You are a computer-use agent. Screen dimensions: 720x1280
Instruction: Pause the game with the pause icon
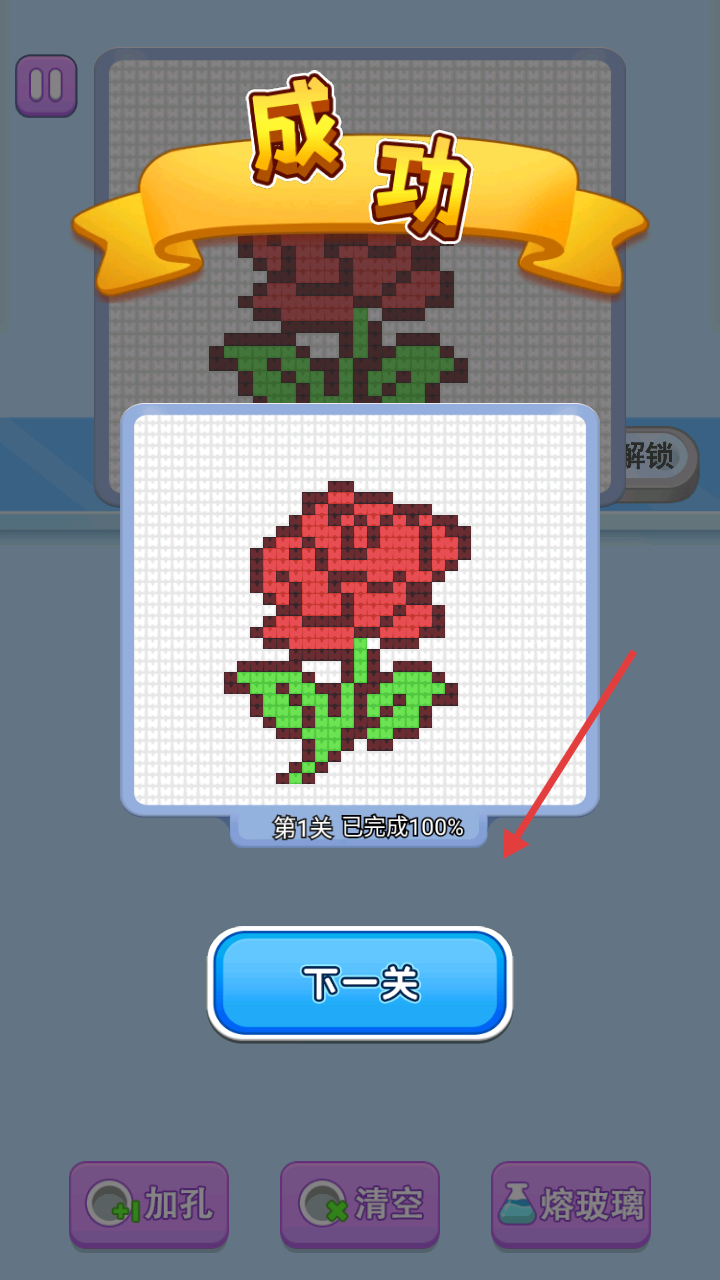click(x=46, y=85)
